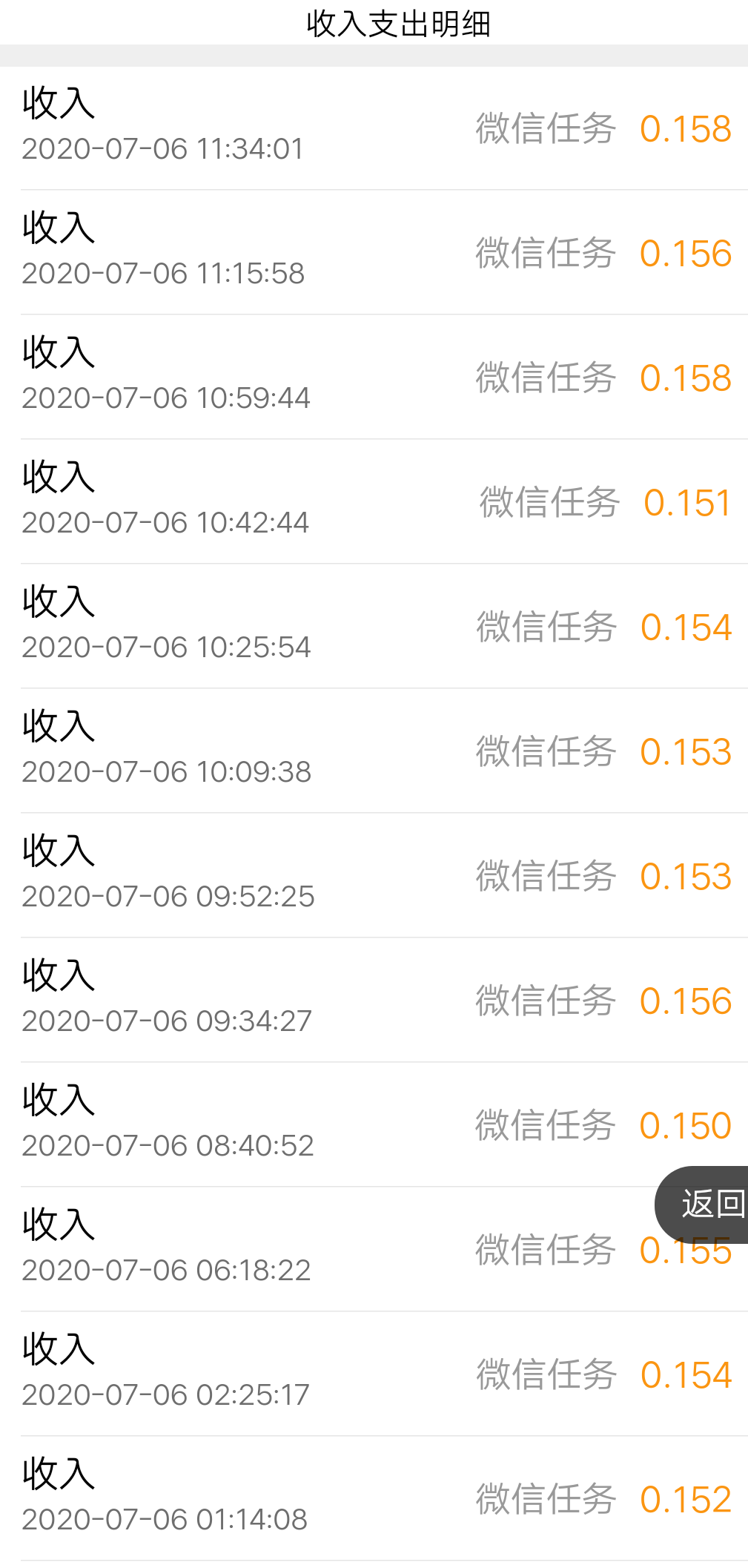Screen dimensions: 748x1568
Task: Tap the 0.158 amount on first row
Action: [686, 130]
